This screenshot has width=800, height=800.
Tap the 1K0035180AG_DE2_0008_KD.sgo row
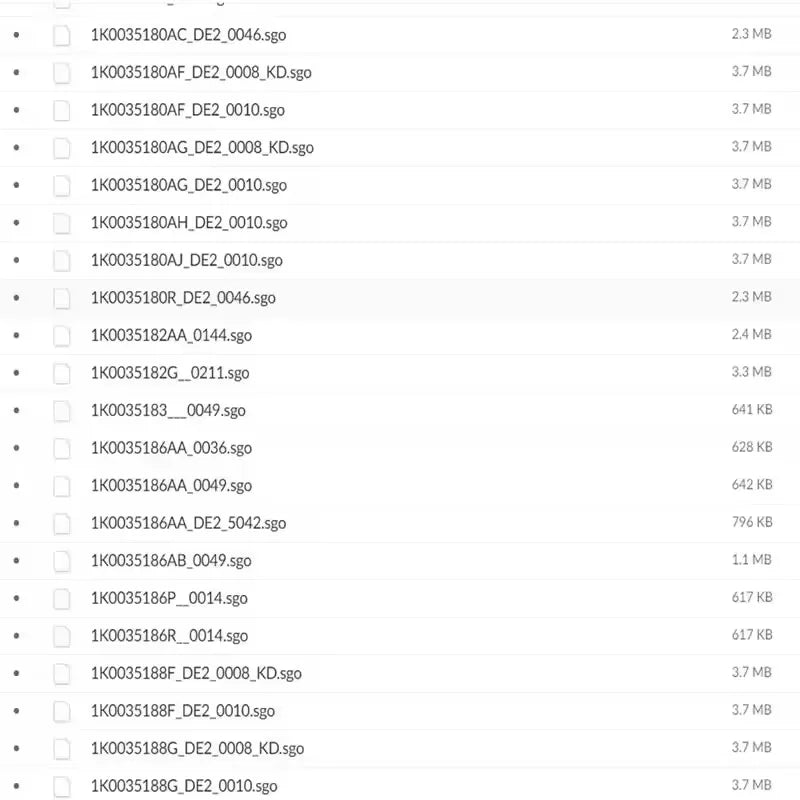(x=202, y=147)
